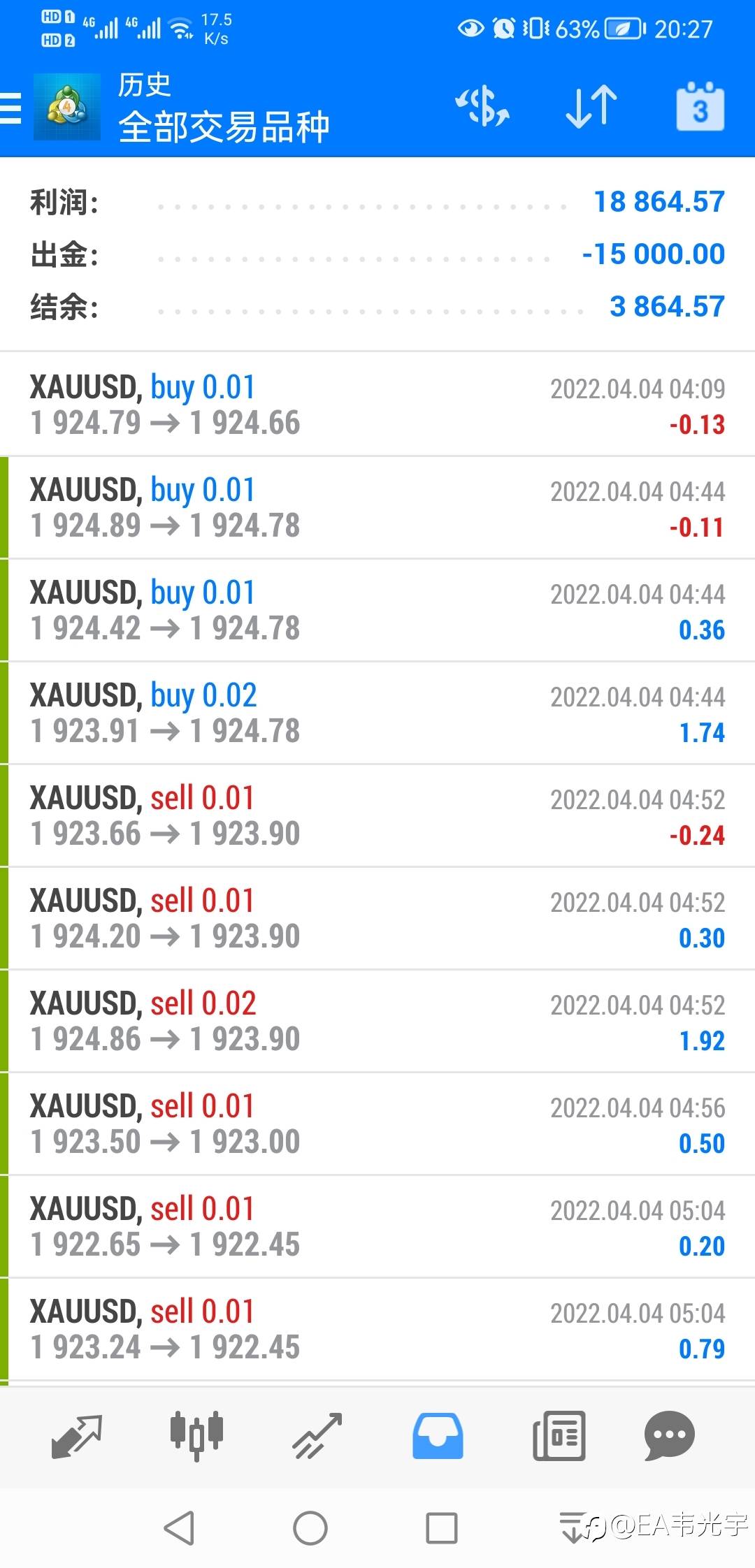
Task: Open the chat messages tab
Action: 669,1436
